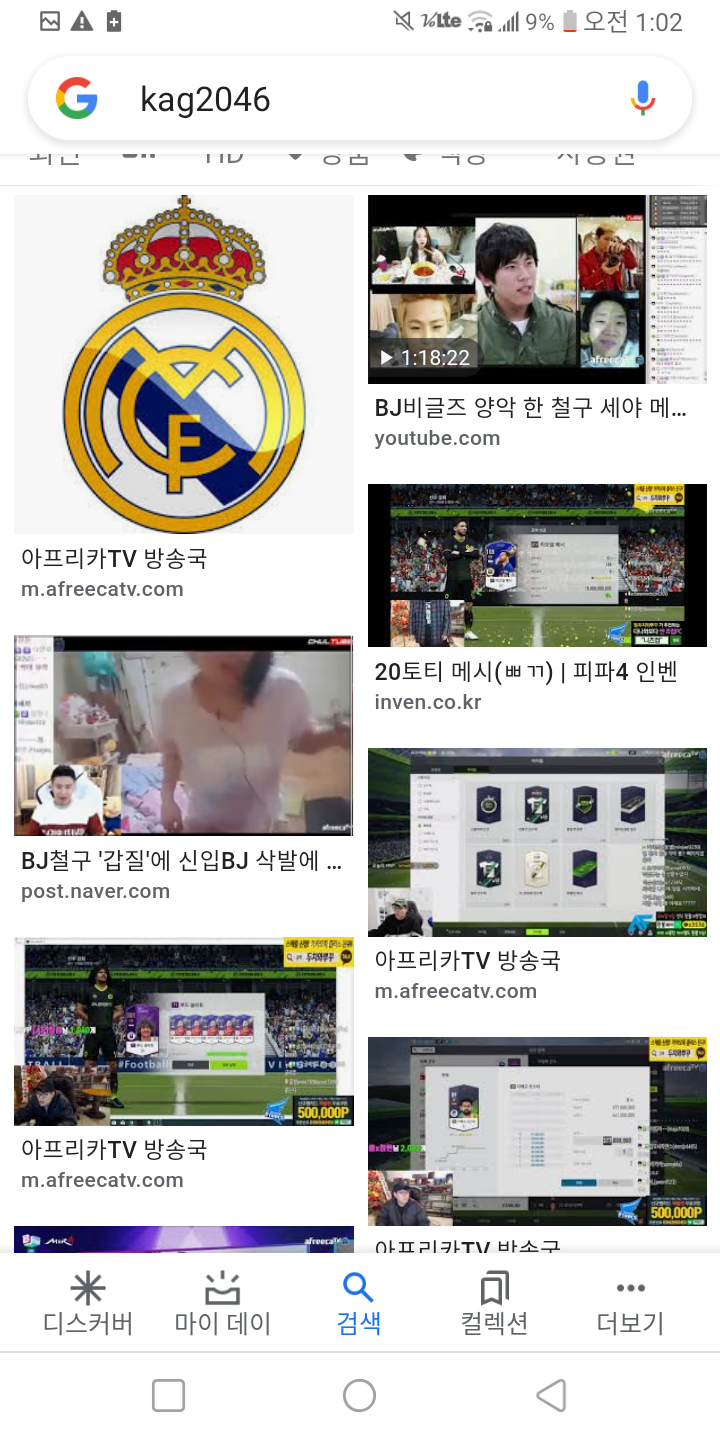Image resolution: width=720 pixels, height=1440 pixels.
Task: Go back with the system back button
Action: (551, 1395)
